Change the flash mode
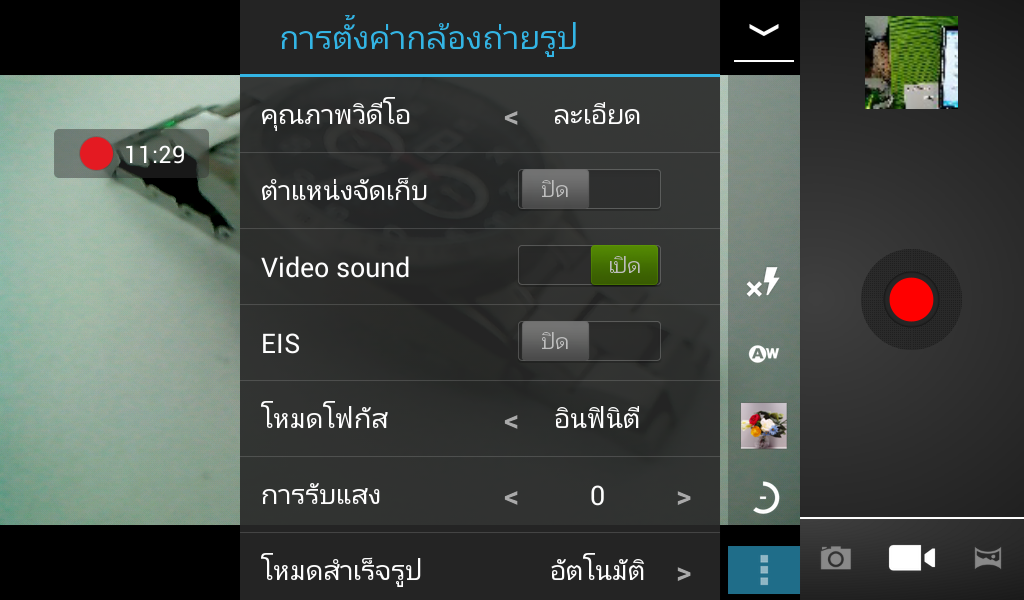 764,284
